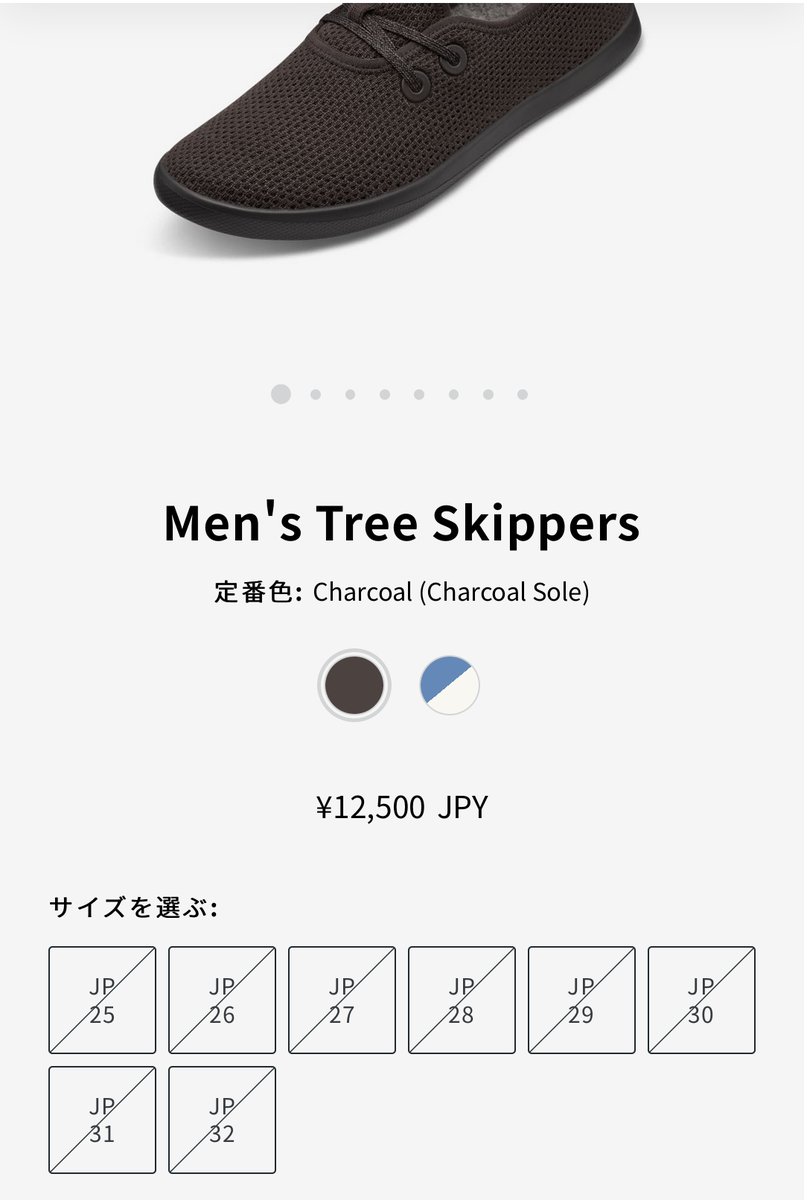Pick shoe size JP 26
This screenshot has width=804, height=1200.
click(x=222, y=1000)
